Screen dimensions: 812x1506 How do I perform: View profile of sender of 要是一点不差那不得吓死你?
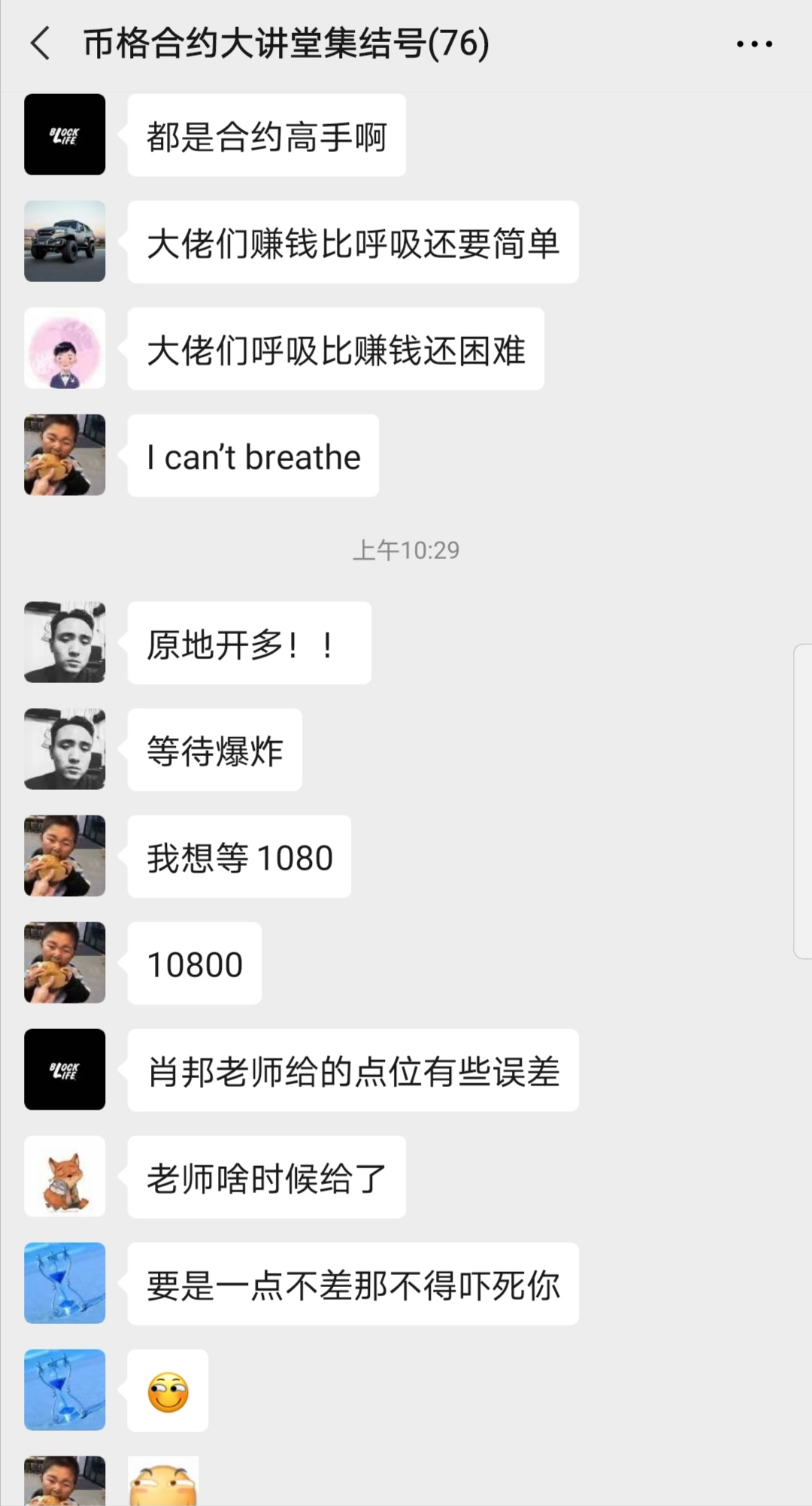pos(65,1283)
